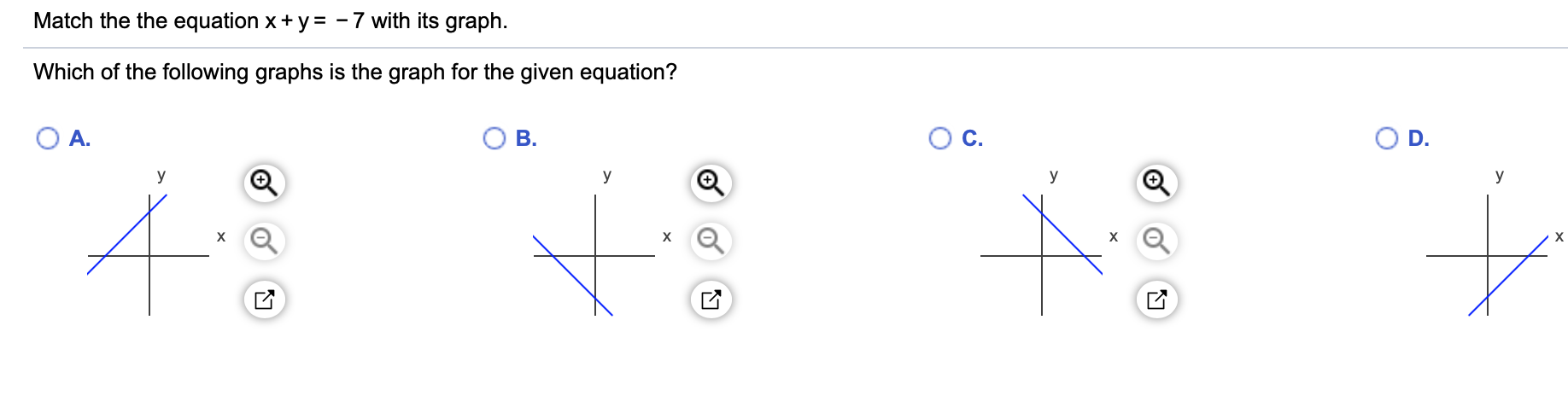1568x413 pixels.
Task: Select answer option A
Action: (48, 138)
